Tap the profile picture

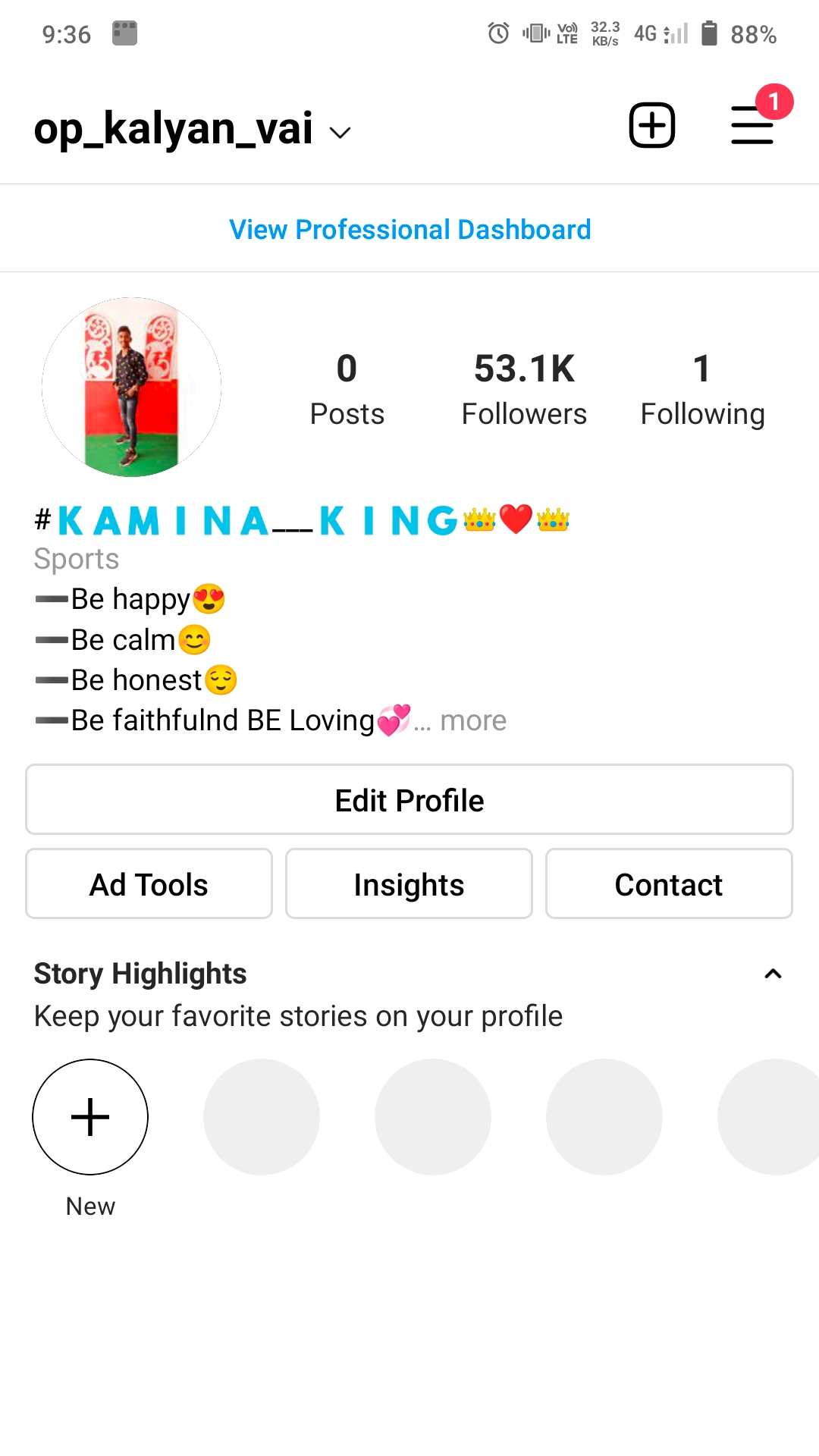coord(131,388)
